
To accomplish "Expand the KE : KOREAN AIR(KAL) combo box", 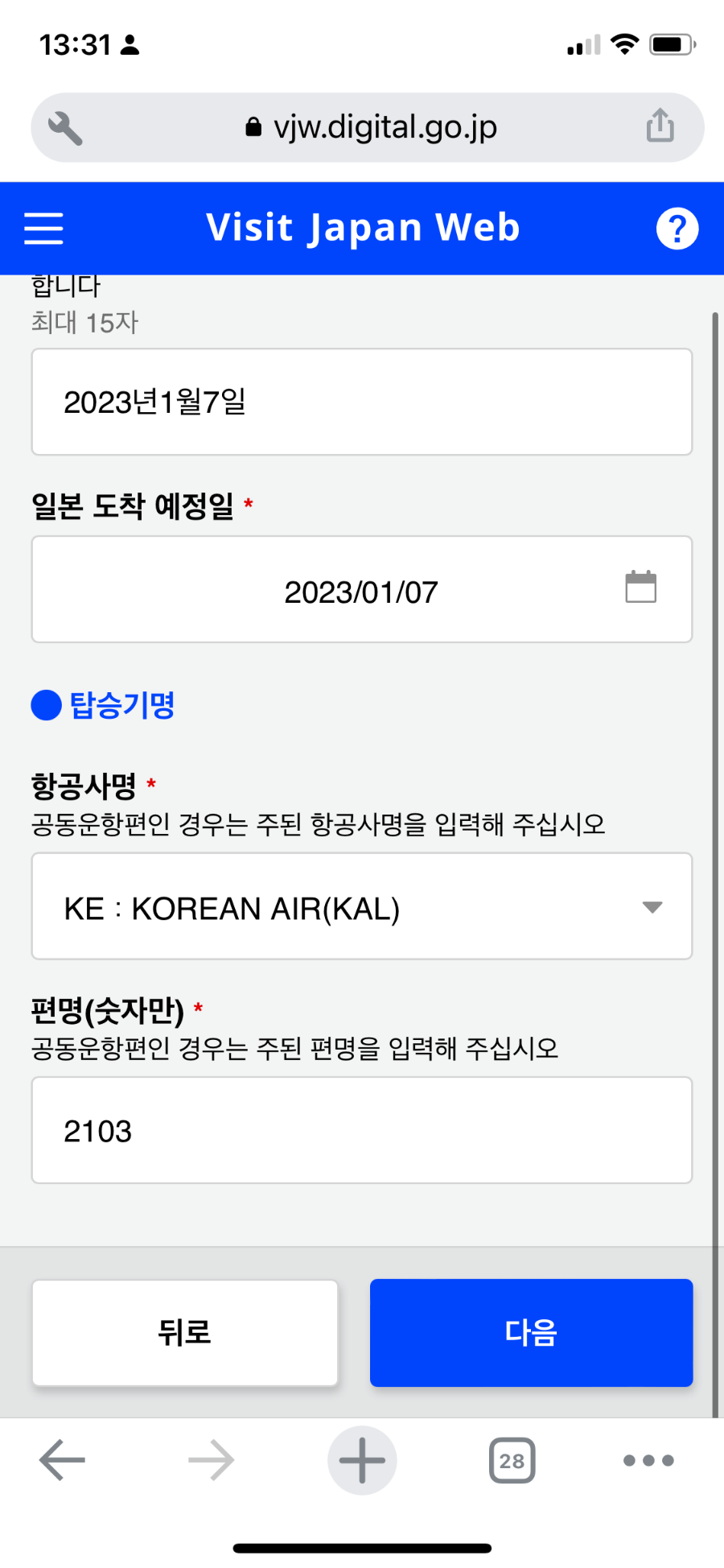I will 362,908.
